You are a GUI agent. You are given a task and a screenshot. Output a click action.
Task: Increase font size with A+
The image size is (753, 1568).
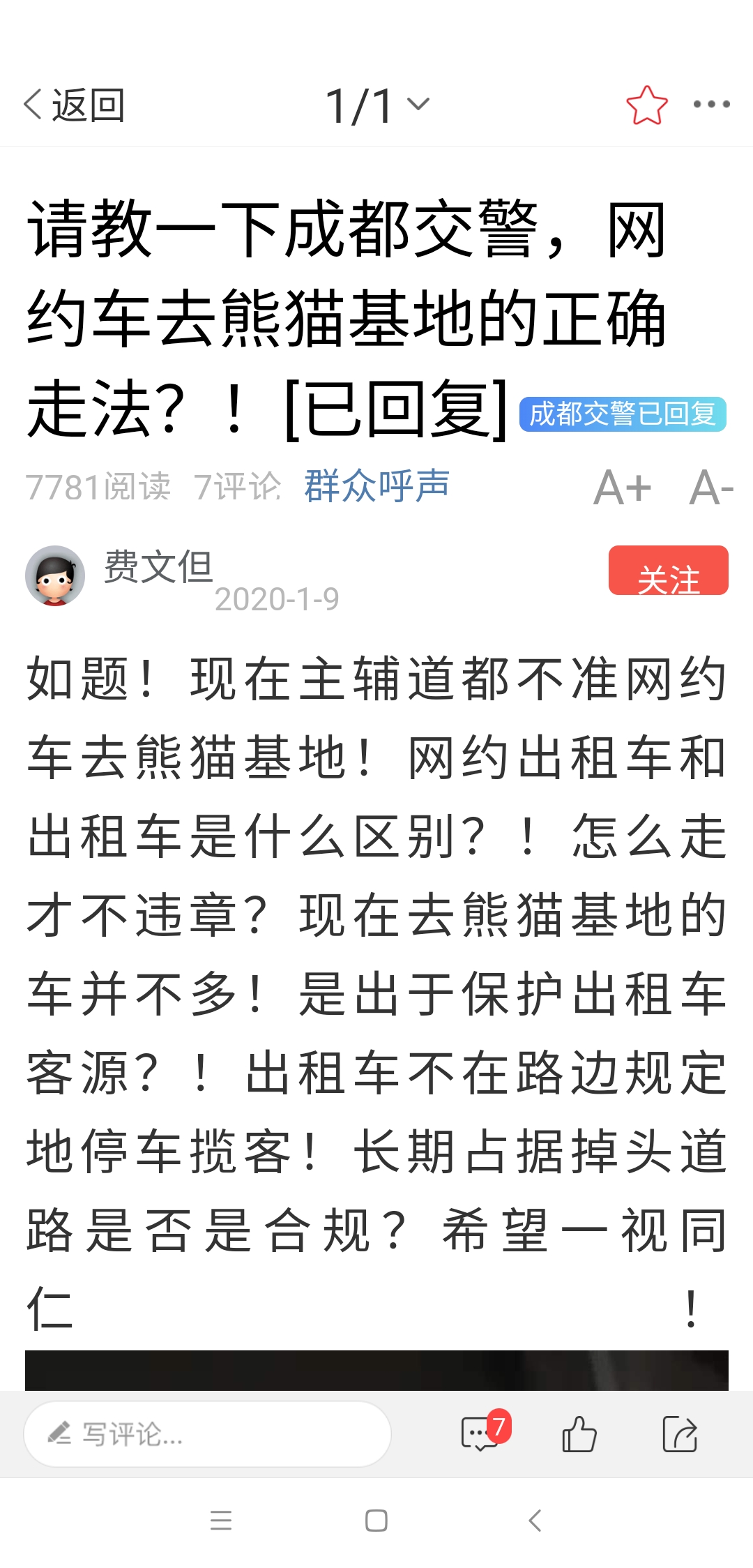(x=622, y=488)
